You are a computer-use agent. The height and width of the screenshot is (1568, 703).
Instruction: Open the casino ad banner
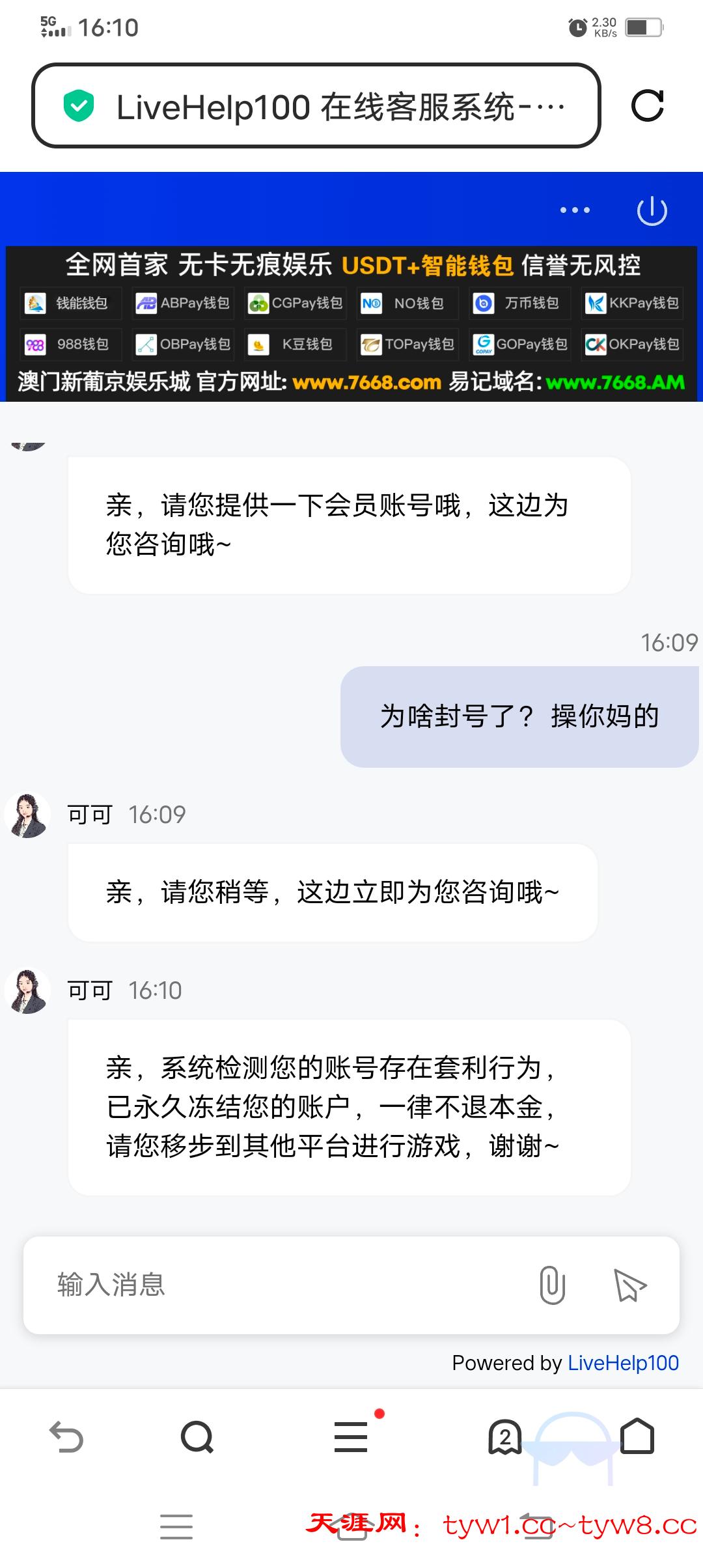coord(351,323)
